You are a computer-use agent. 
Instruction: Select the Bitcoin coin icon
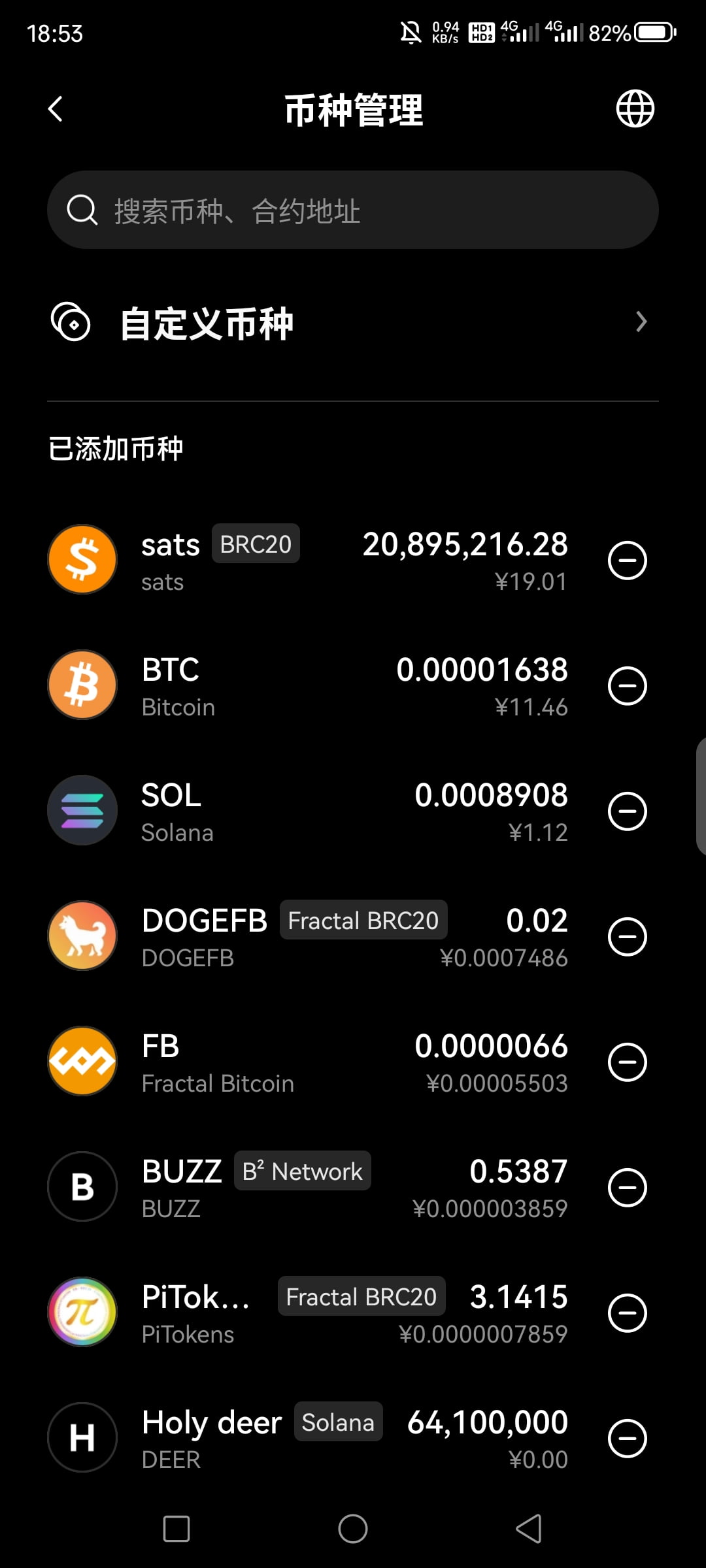click(82, 684)
